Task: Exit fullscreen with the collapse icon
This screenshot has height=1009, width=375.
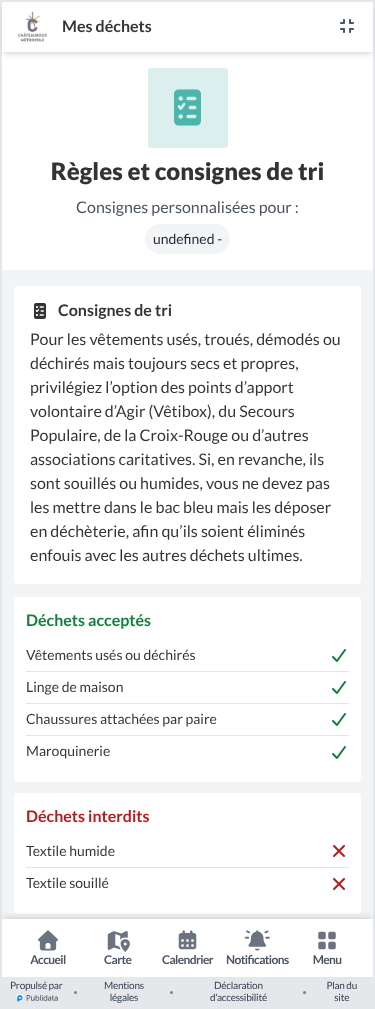Action: point(347,26)
